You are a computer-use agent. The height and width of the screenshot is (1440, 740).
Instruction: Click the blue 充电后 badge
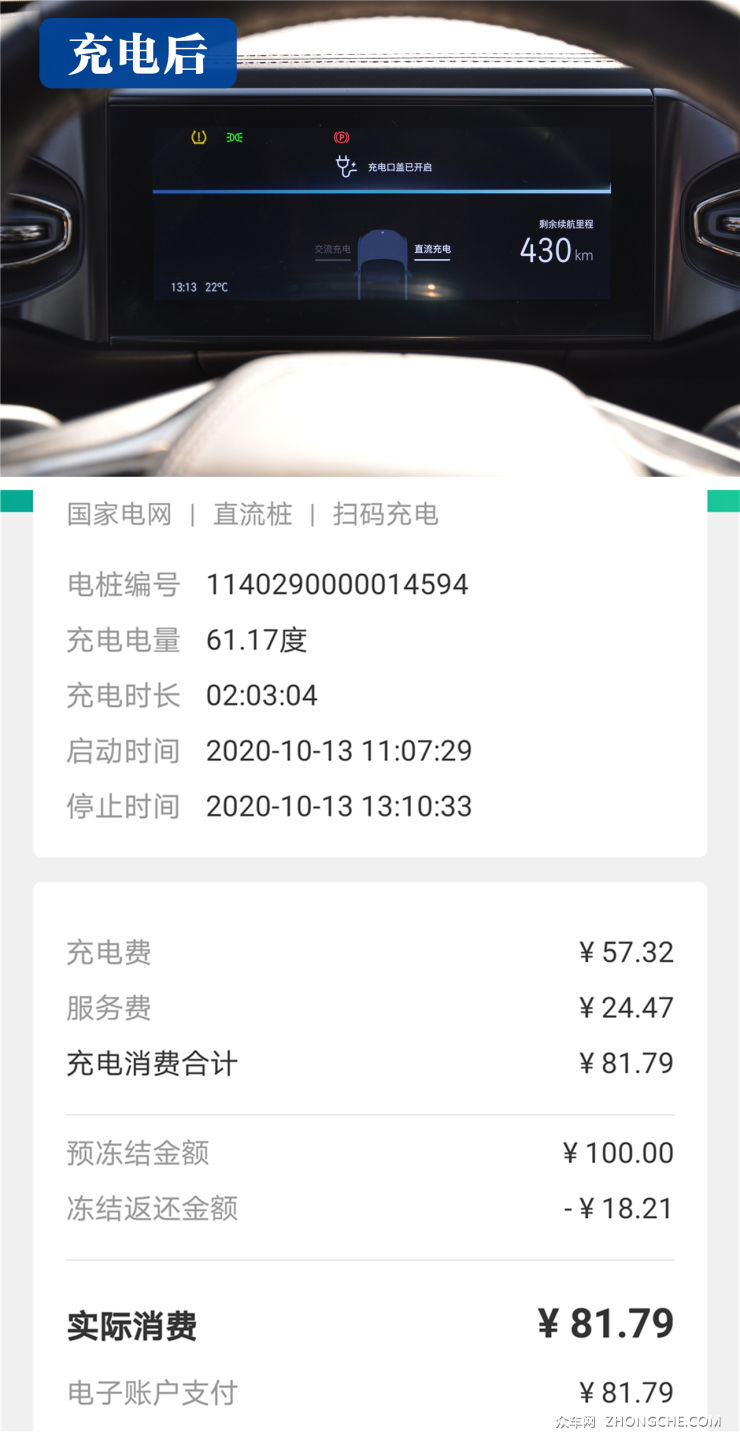[x=137, y=53]
